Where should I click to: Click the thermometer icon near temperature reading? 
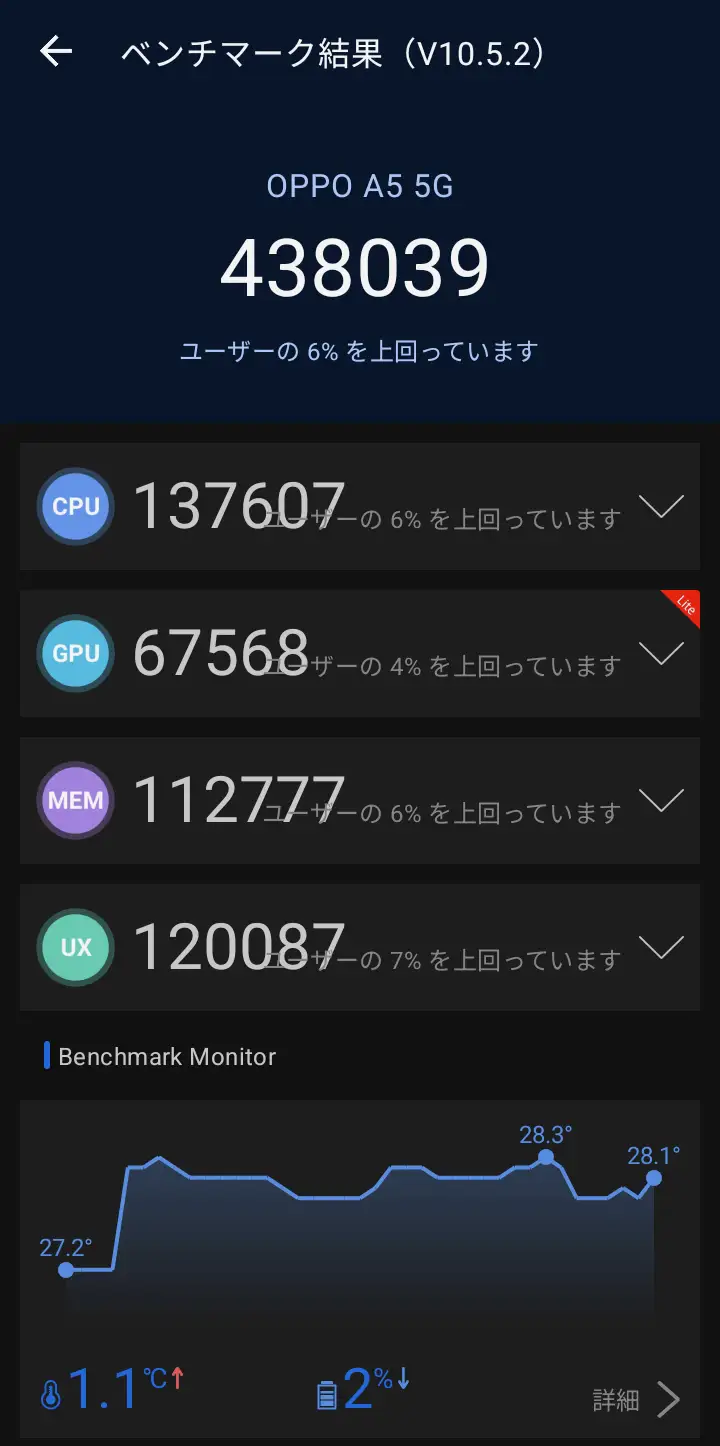52,1386
